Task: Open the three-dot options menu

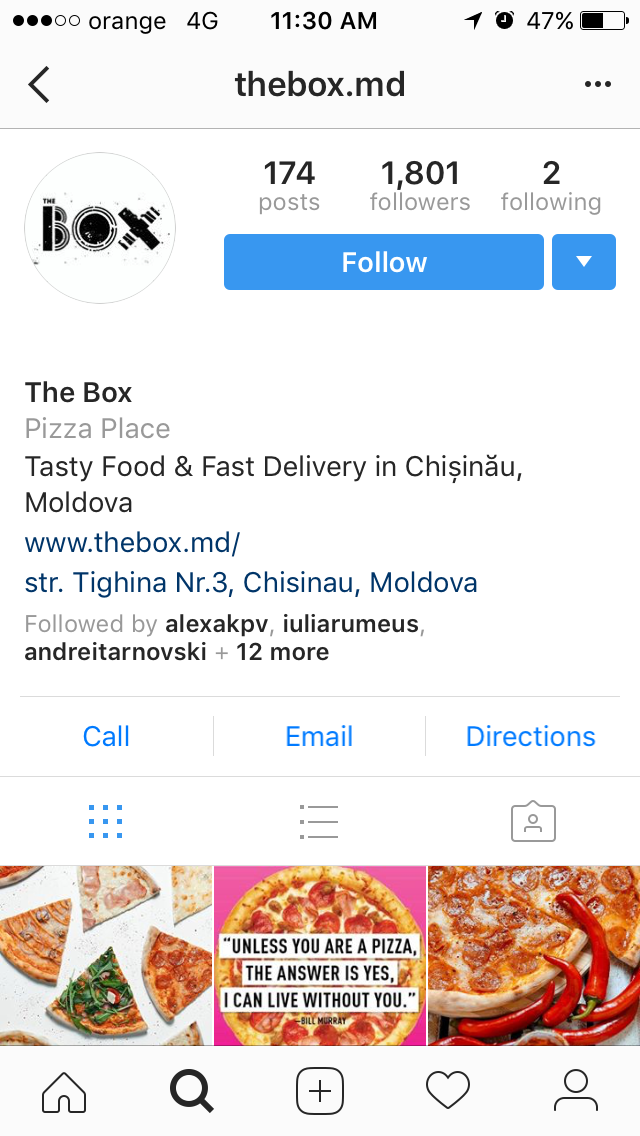Action: [x=598, y=85]
